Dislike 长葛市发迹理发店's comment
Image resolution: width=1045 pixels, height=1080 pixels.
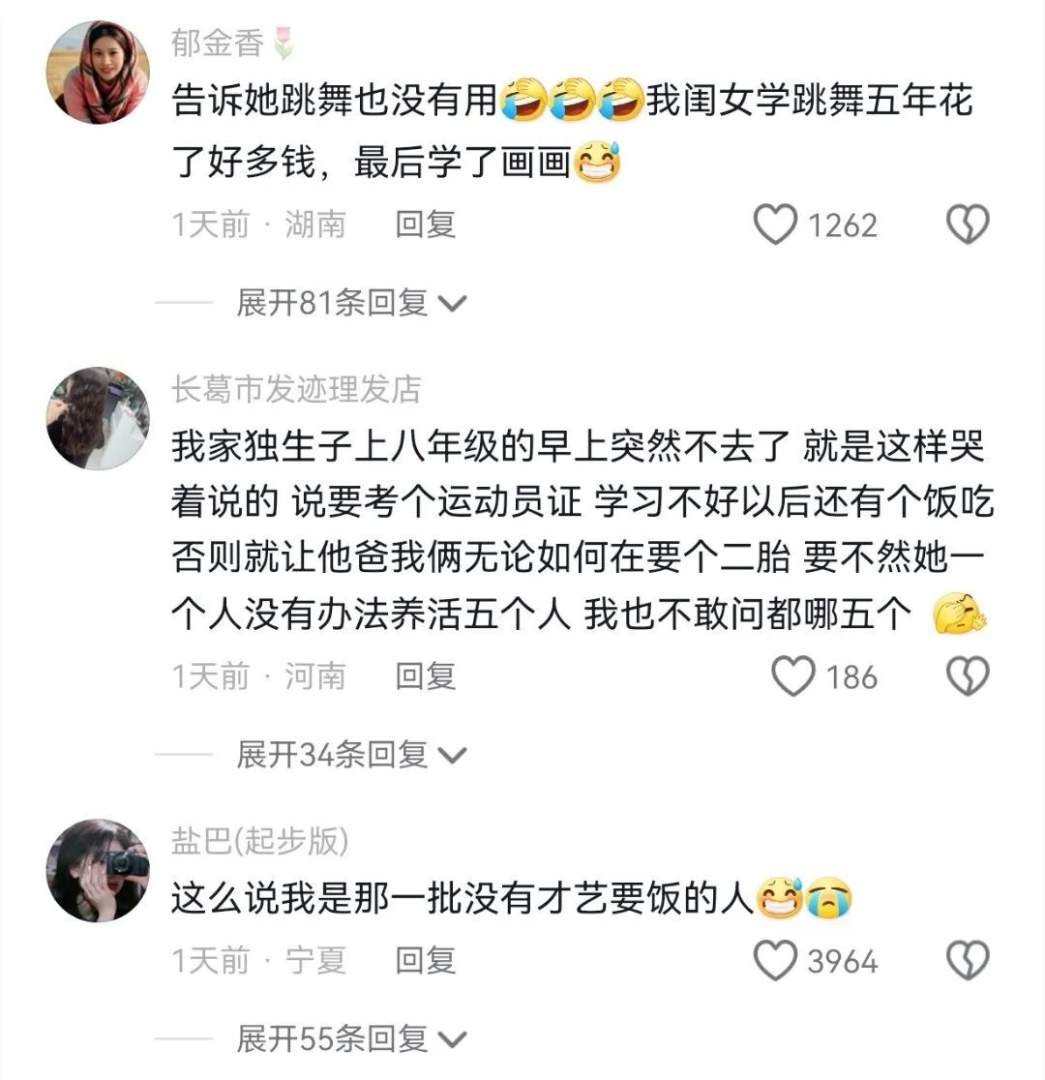tap(967, 677)
